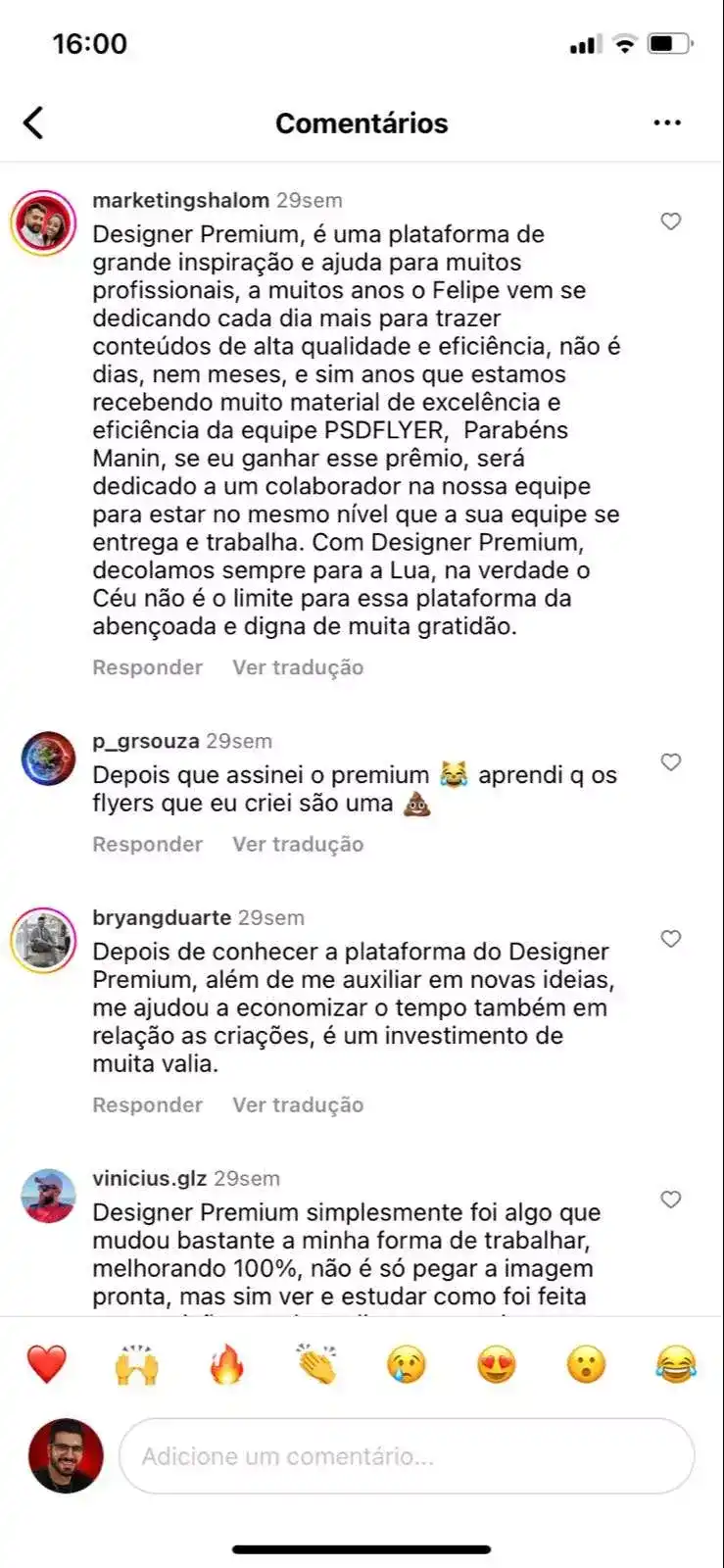Choose the crying laughing emoji
This screenshot has width=724, height=1568.
click(x=676, y=1364)
